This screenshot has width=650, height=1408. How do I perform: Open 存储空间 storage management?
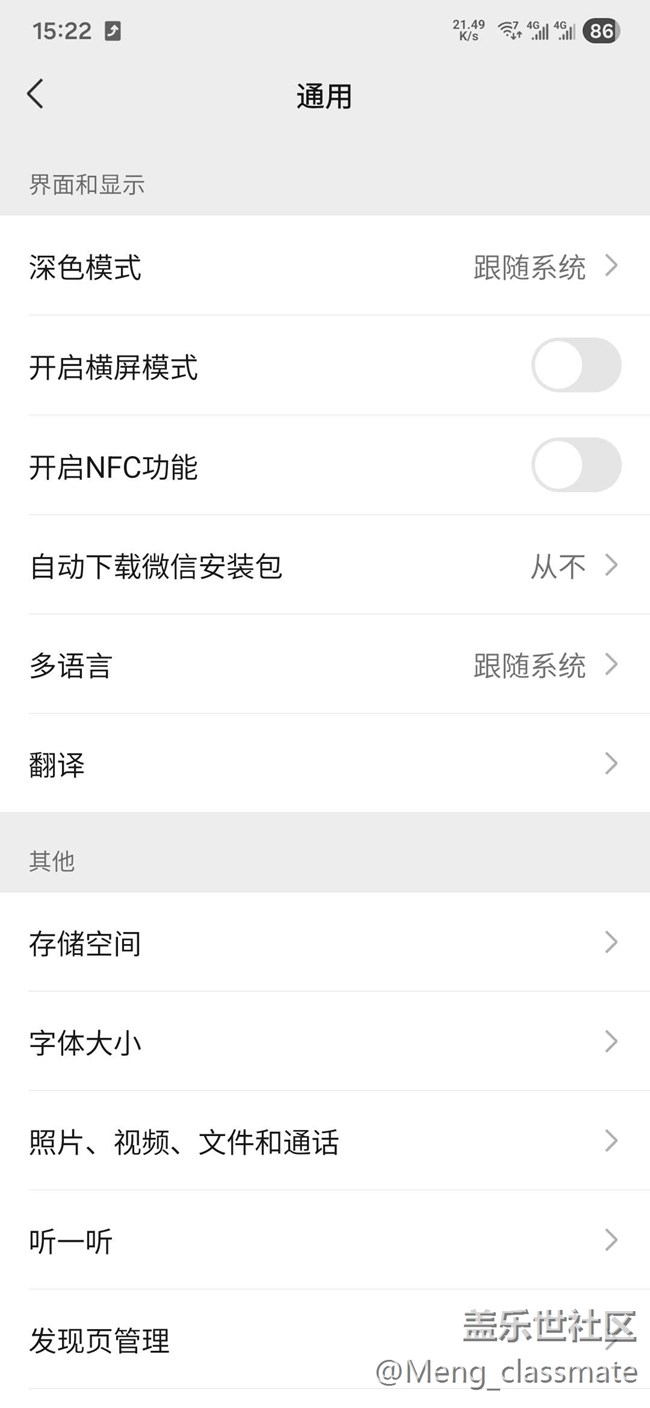pos(324,943)
